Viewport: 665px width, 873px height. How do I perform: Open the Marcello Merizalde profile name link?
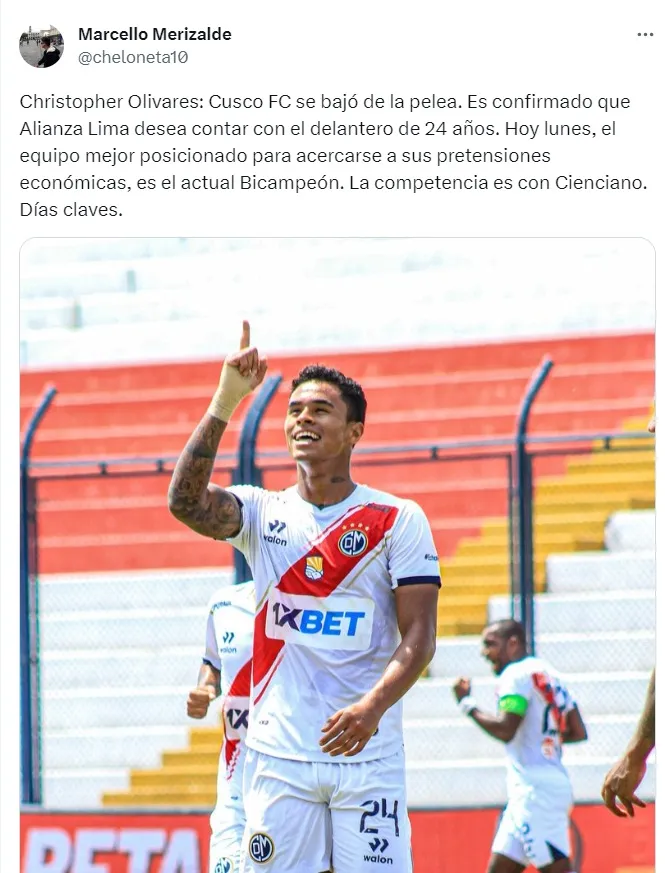pos(154,34)
